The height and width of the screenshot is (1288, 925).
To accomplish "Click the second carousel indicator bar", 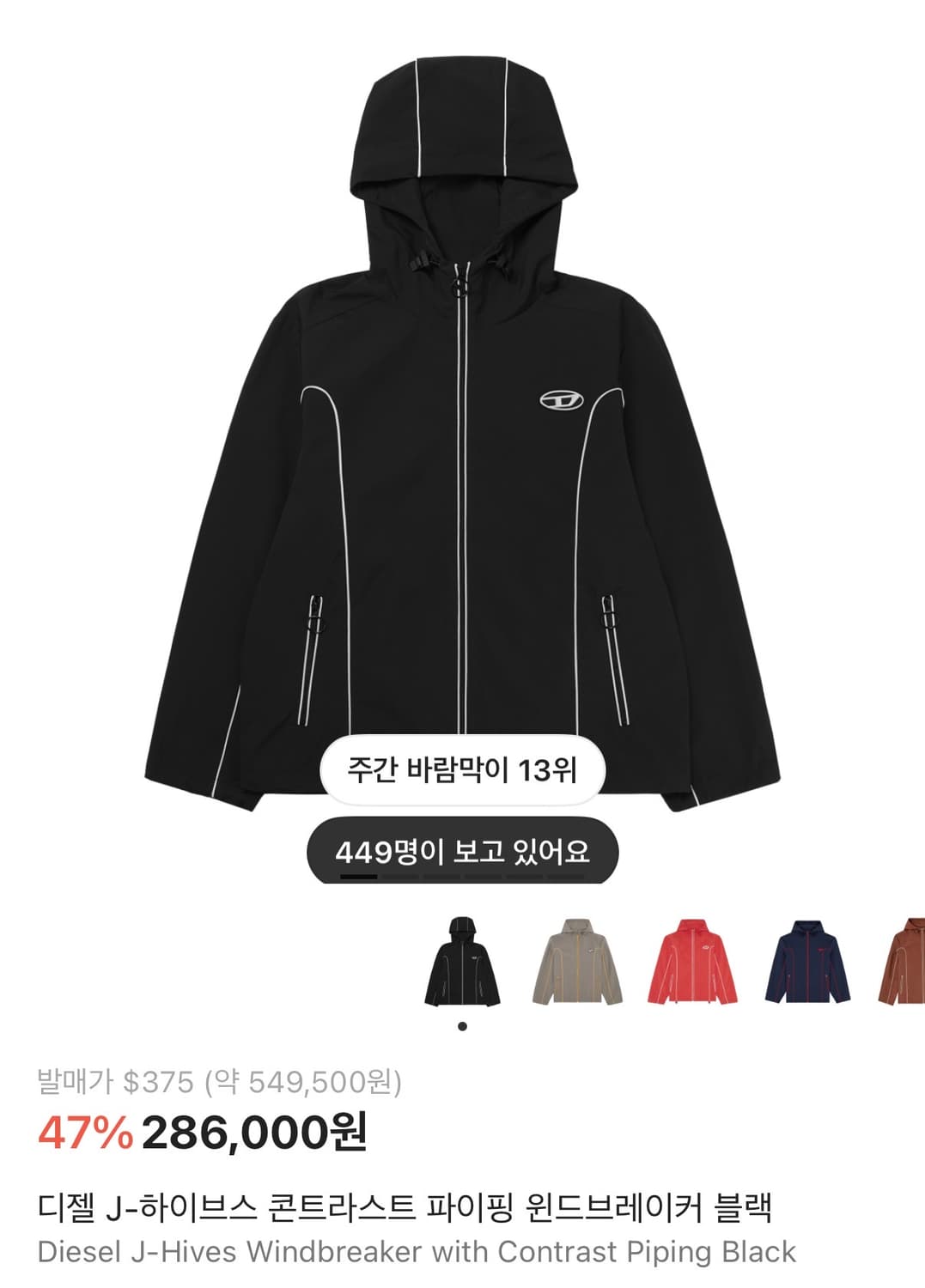I will point(399,877).
